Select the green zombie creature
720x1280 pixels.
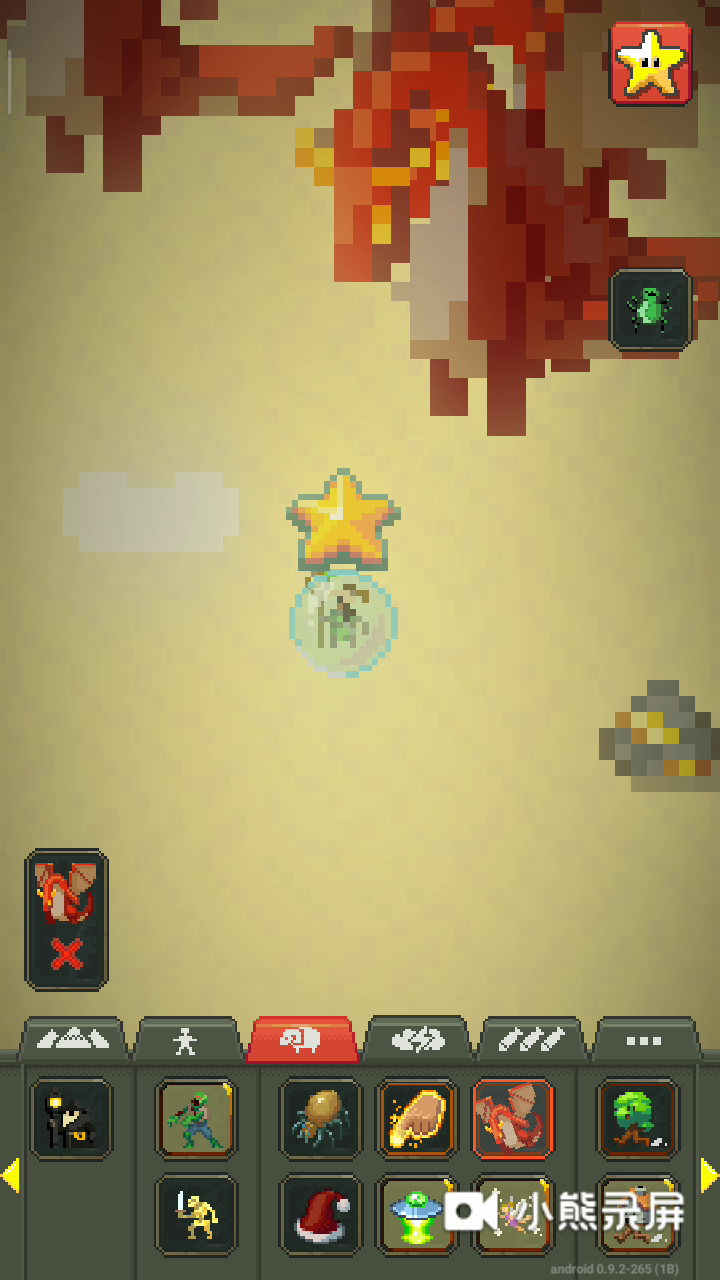196,1119
